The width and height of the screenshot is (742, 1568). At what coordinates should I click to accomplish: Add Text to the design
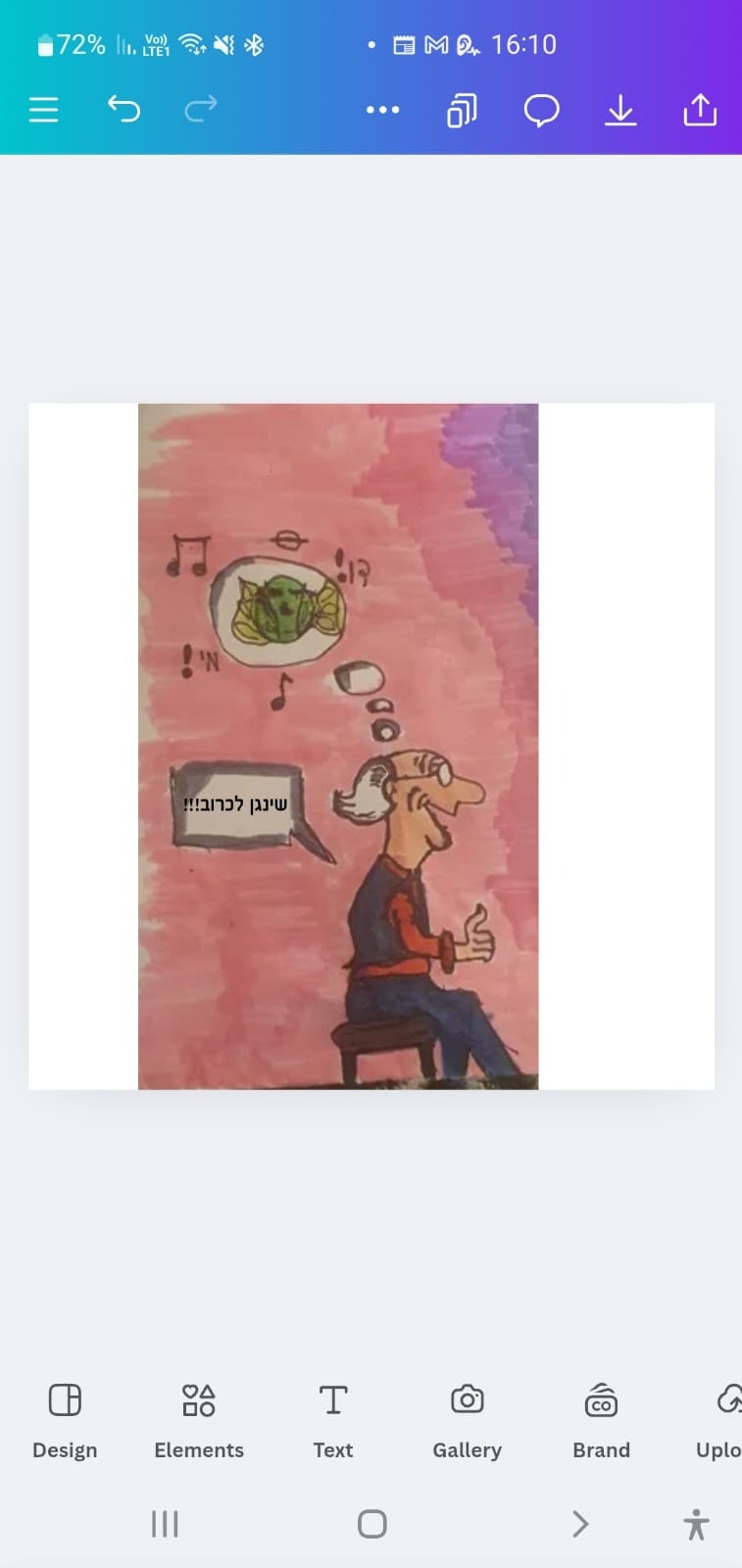[333, 1420]
